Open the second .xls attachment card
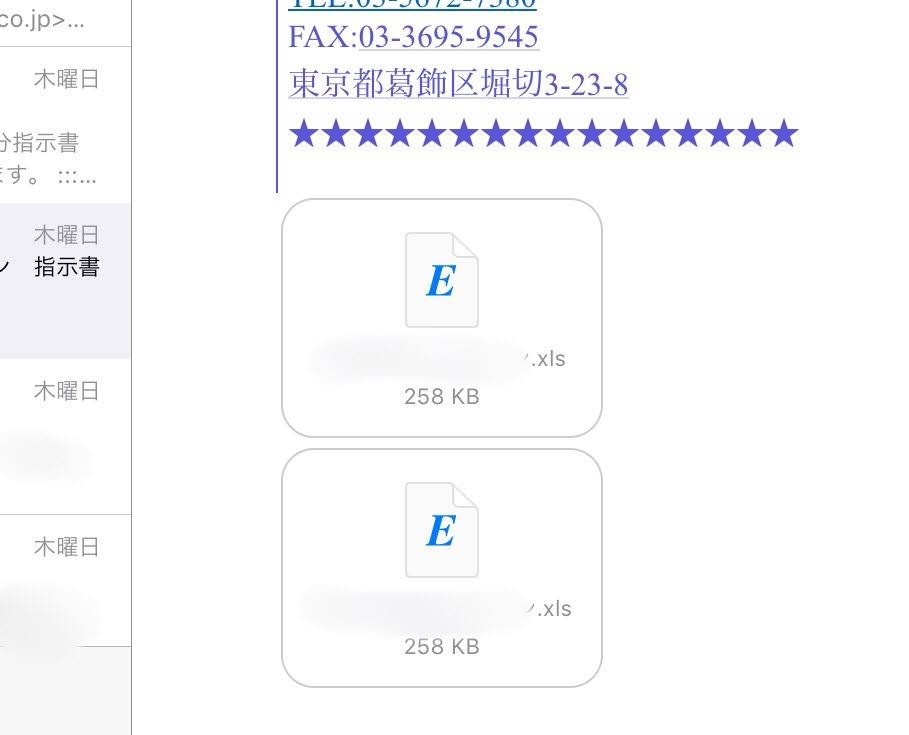This screenshot has width=909, height=735. click(442, 568)
